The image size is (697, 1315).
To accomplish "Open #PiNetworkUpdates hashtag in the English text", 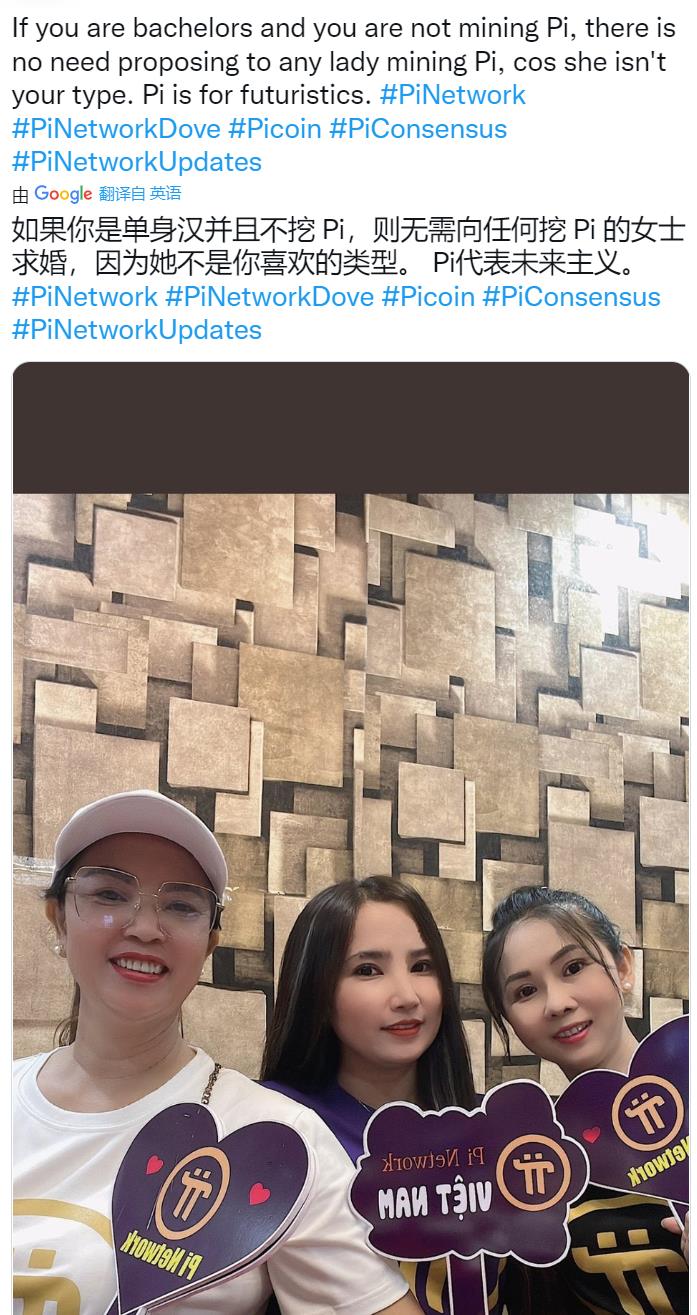I will 137,162.
